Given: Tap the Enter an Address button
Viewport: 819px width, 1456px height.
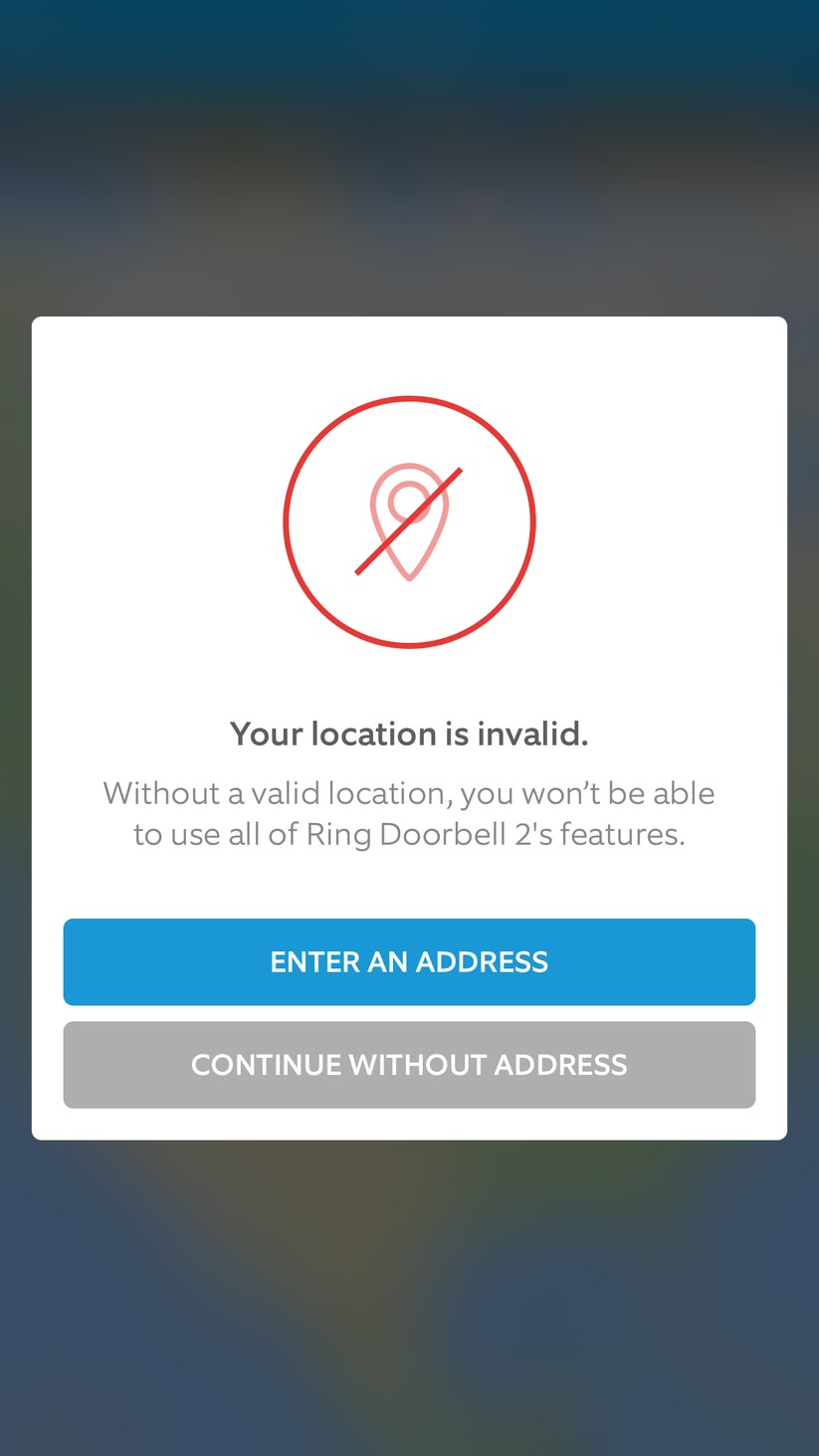Looking at the screenshot, I should (409, 961).
